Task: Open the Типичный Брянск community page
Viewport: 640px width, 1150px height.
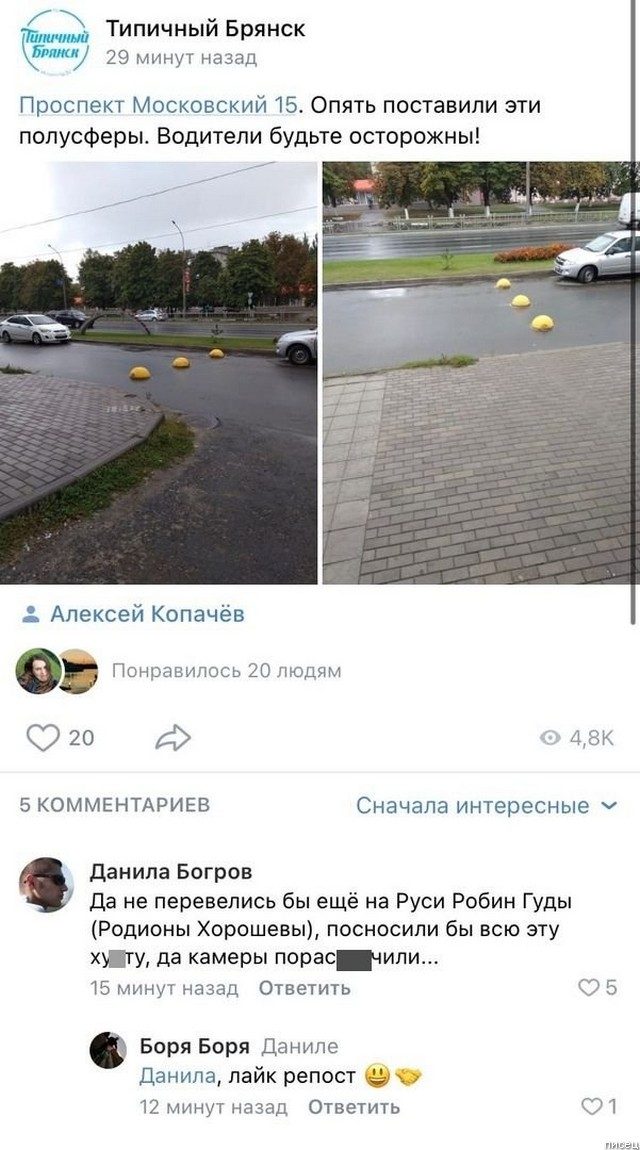Action: pos(205,29)
